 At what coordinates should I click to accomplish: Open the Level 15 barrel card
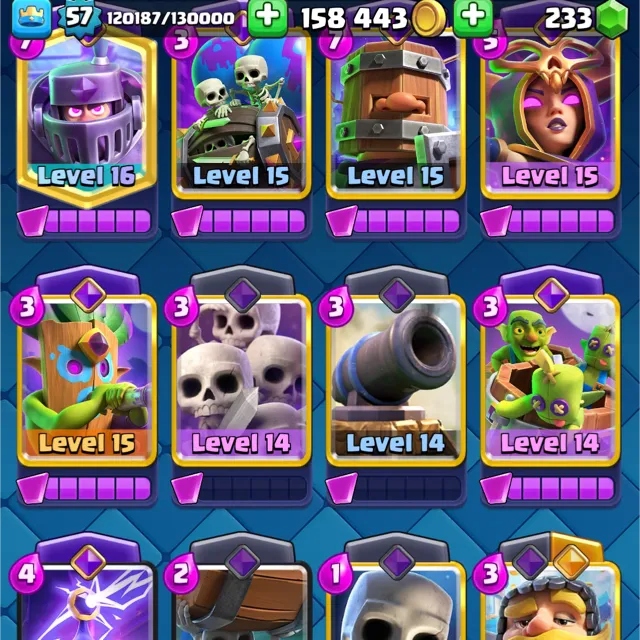pos(394,115)
